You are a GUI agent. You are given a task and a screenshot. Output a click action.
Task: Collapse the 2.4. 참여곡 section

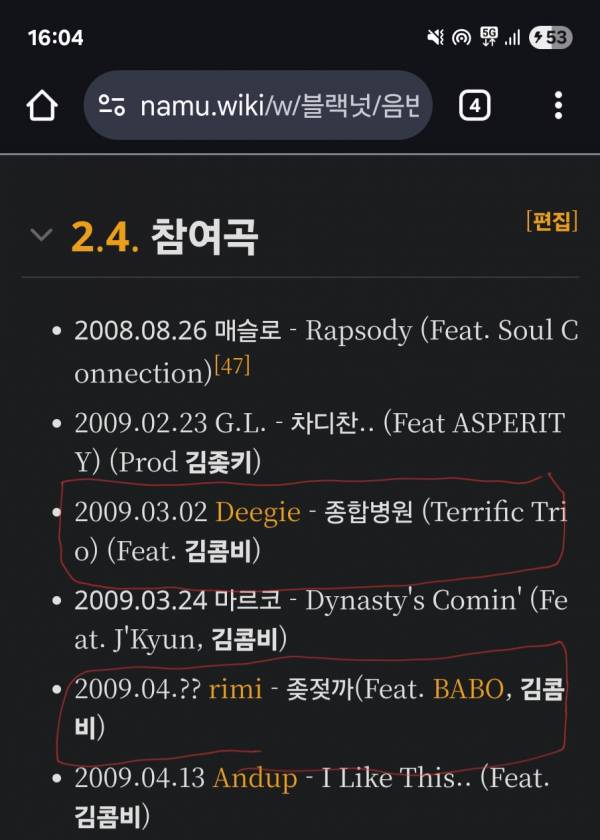[x=41, y=235]
